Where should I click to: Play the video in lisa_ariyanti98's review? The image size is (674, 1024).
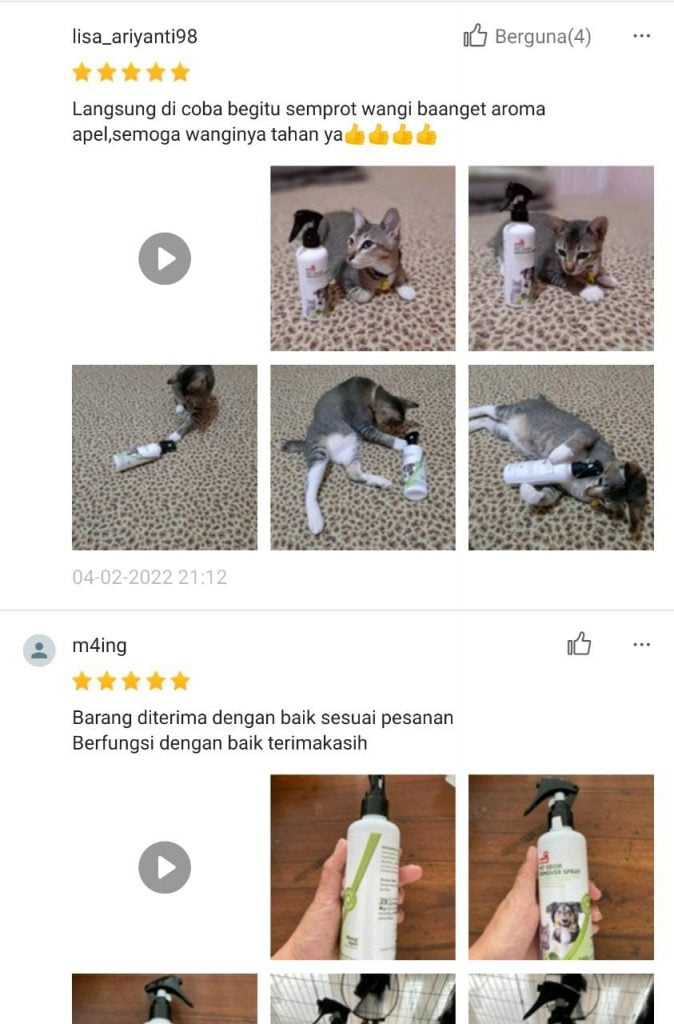click(164, 258)
